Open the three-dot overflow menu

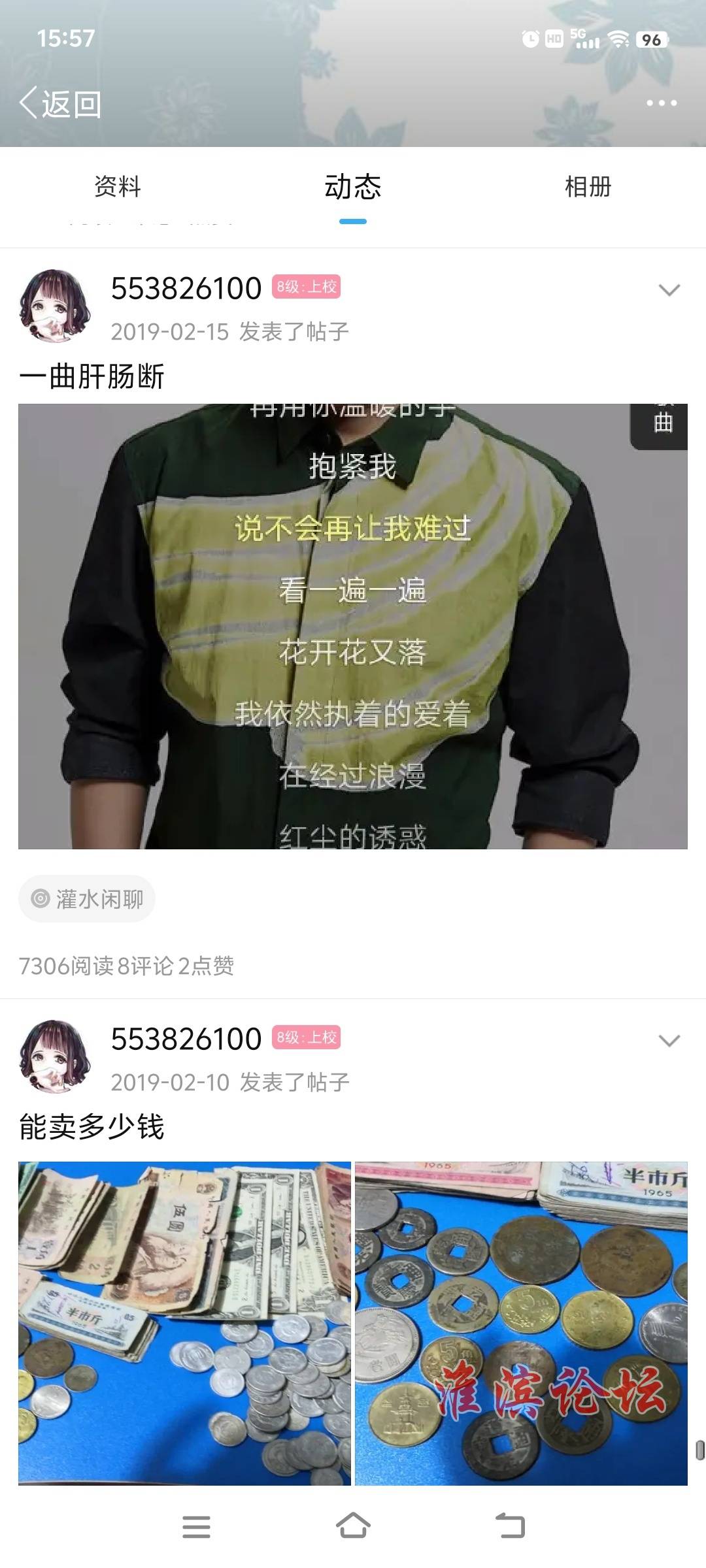tap(661, 103)
